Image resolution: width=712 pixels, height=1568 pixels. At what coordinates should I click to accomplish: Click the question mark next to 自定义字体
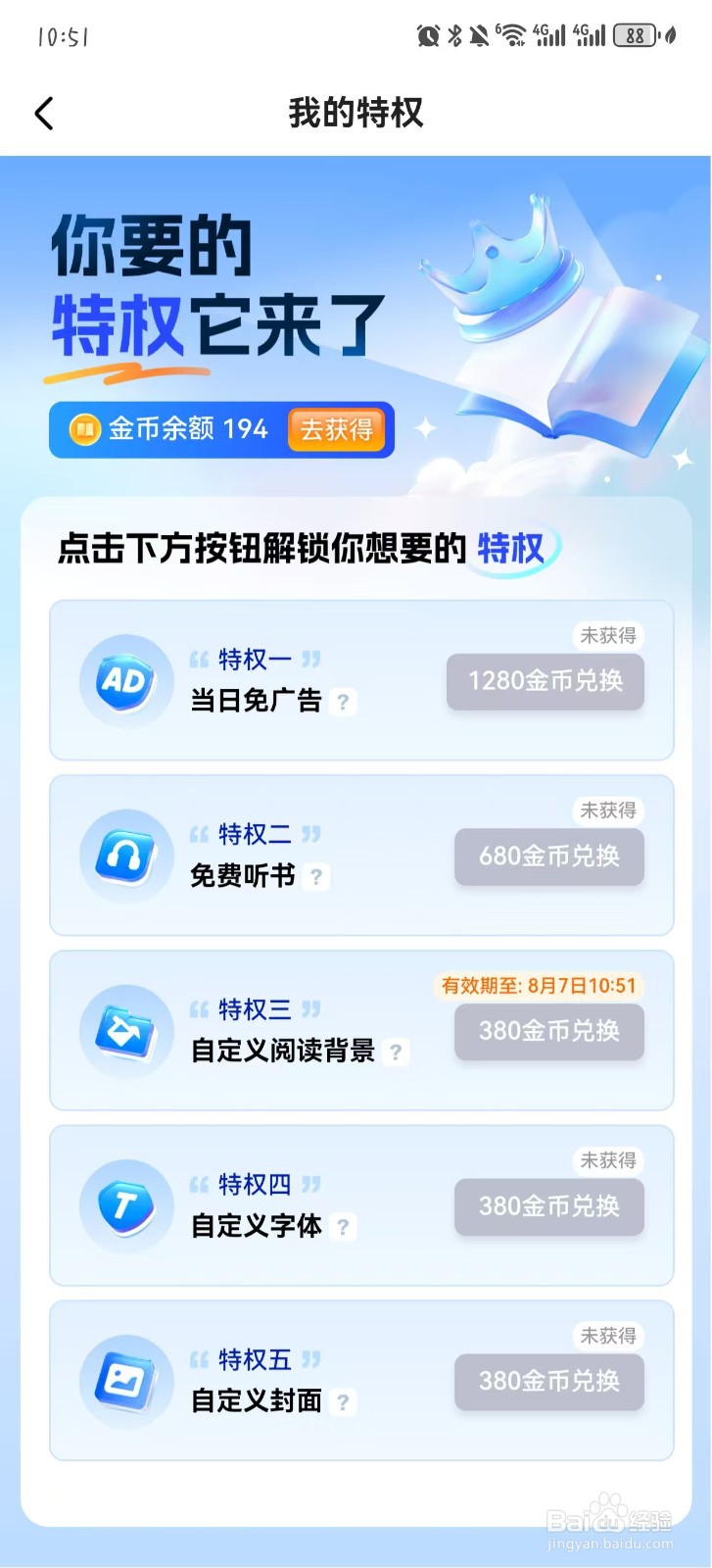pos(343,1227)
